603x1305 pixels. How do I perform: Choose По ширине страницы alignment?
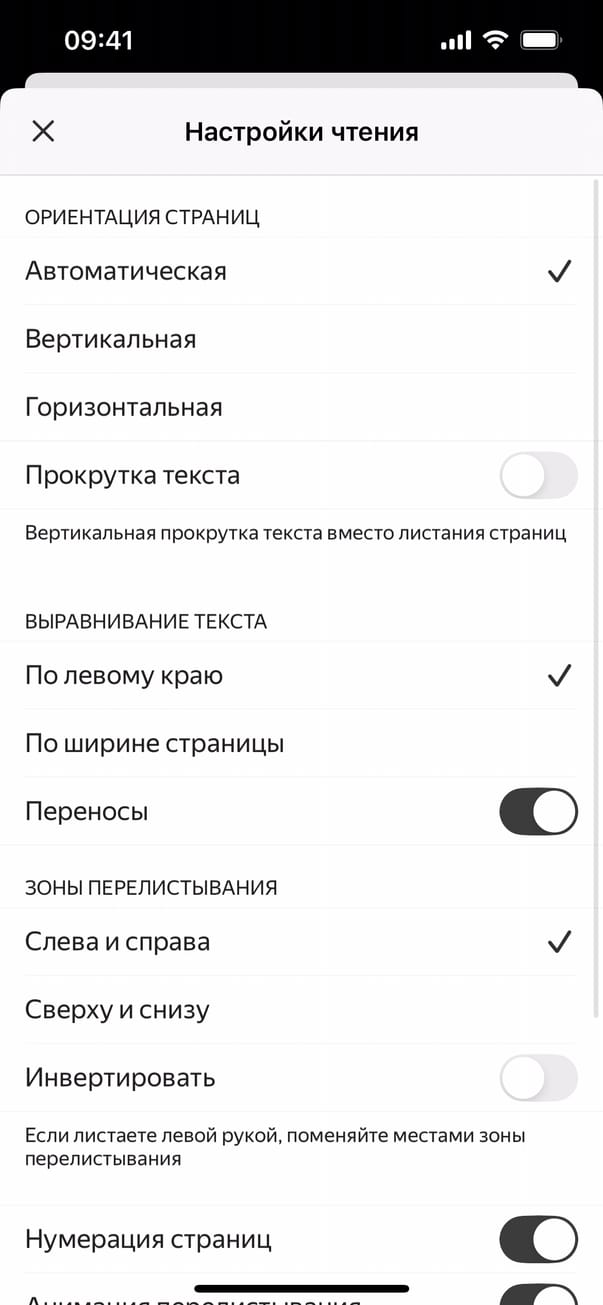pos(300,744)
